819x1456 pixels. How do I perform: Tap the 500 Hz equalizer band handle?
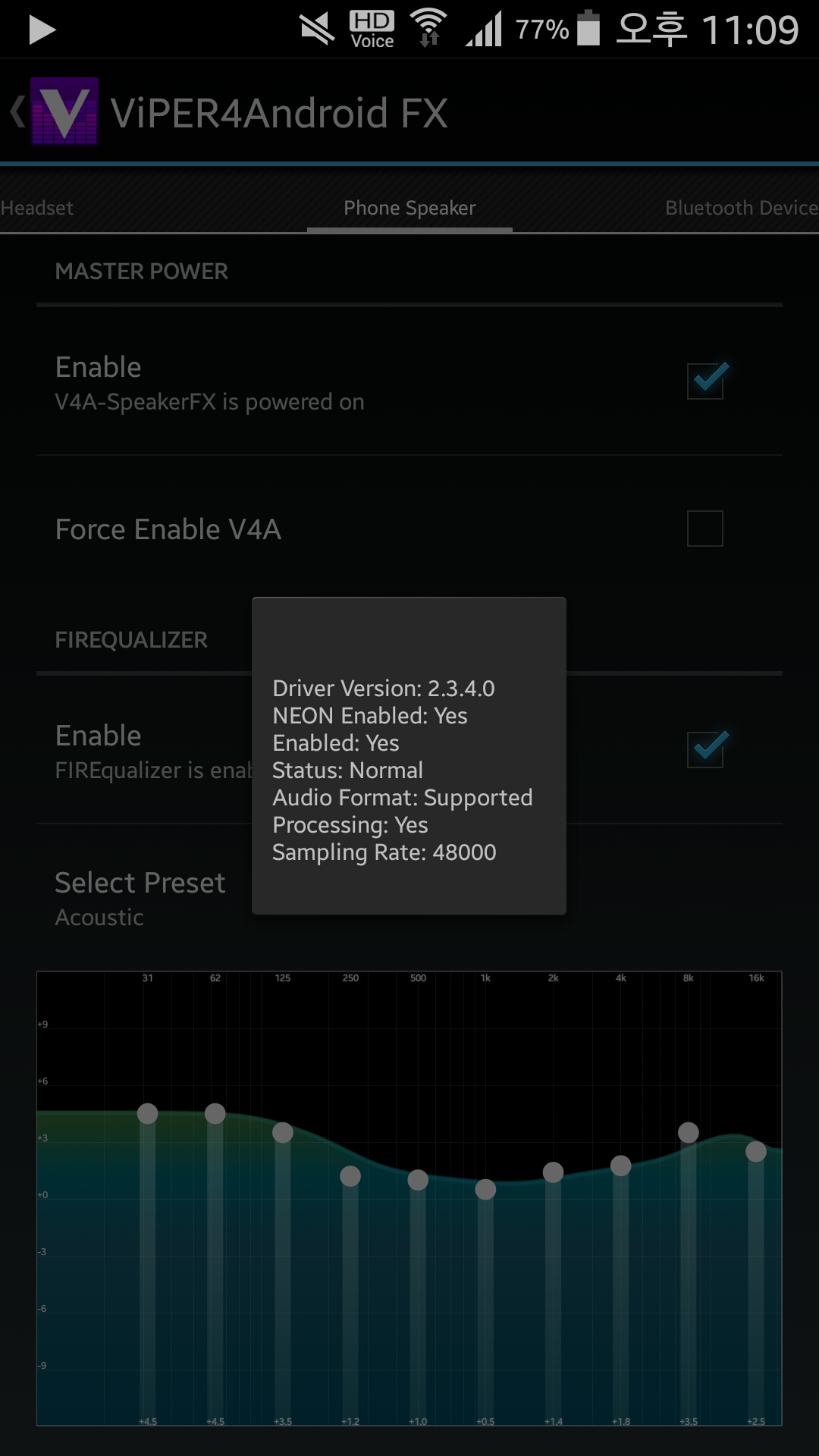pyautogui.click(x=418, y=1180)
